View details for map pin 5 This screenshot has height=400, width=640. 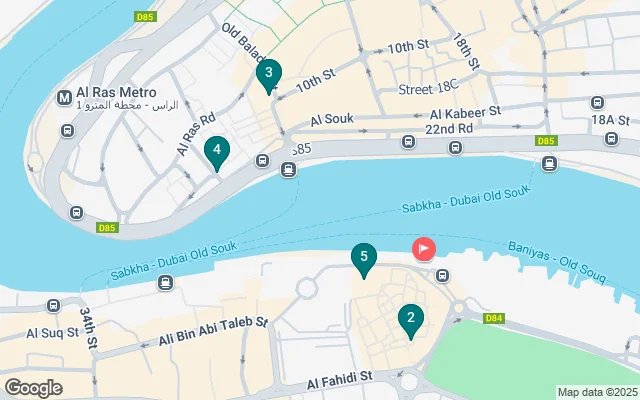(364, 259)
